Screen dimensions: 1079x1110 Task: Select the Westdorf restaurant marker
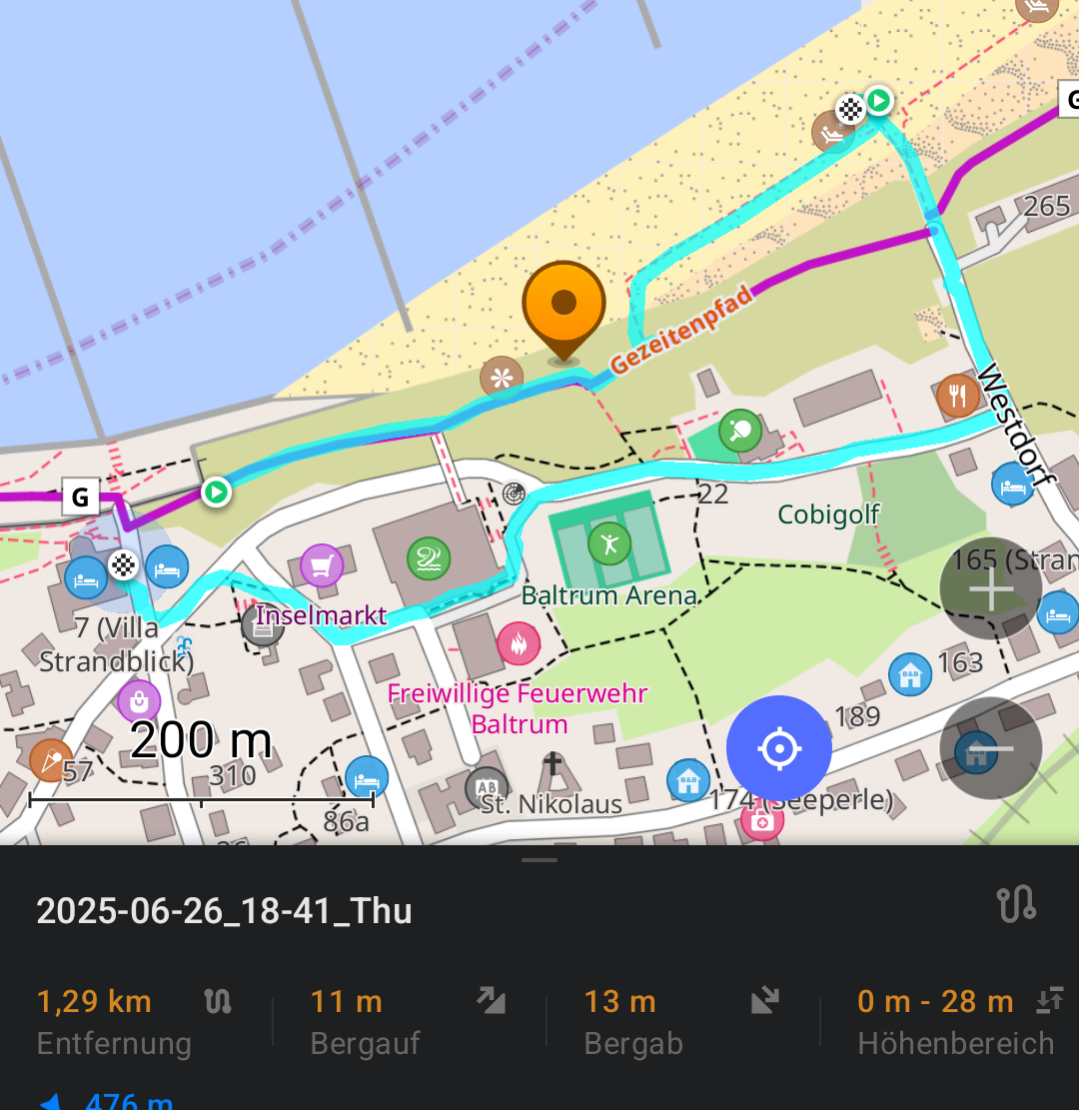click(957, 396)
